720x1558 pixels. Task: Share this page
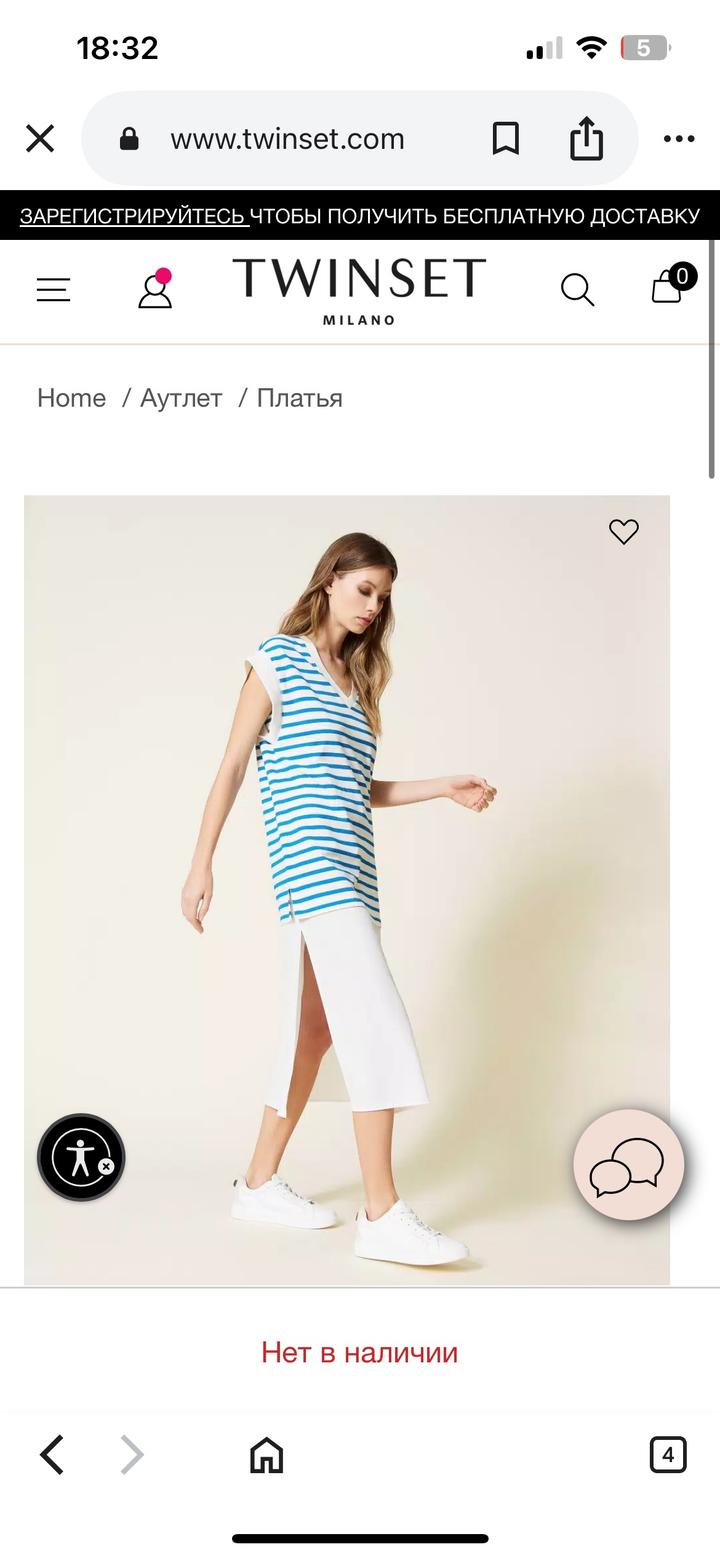[x=587, y=139]
